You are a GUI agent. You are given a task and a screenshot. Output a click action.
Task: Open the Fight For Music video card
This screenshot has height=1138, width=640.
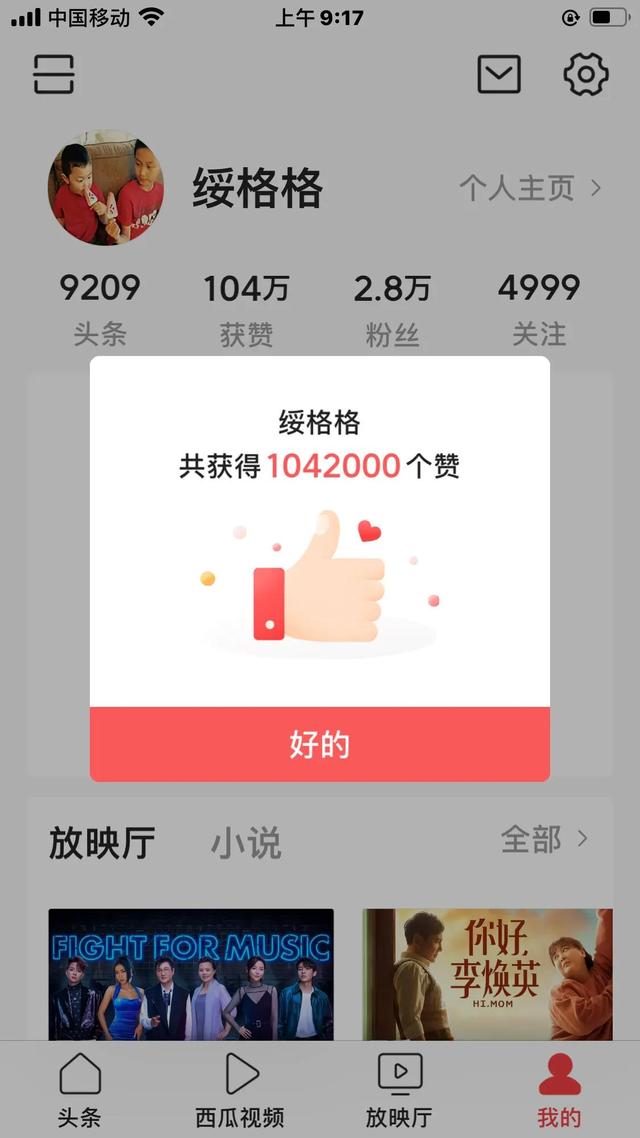[191, 974]
